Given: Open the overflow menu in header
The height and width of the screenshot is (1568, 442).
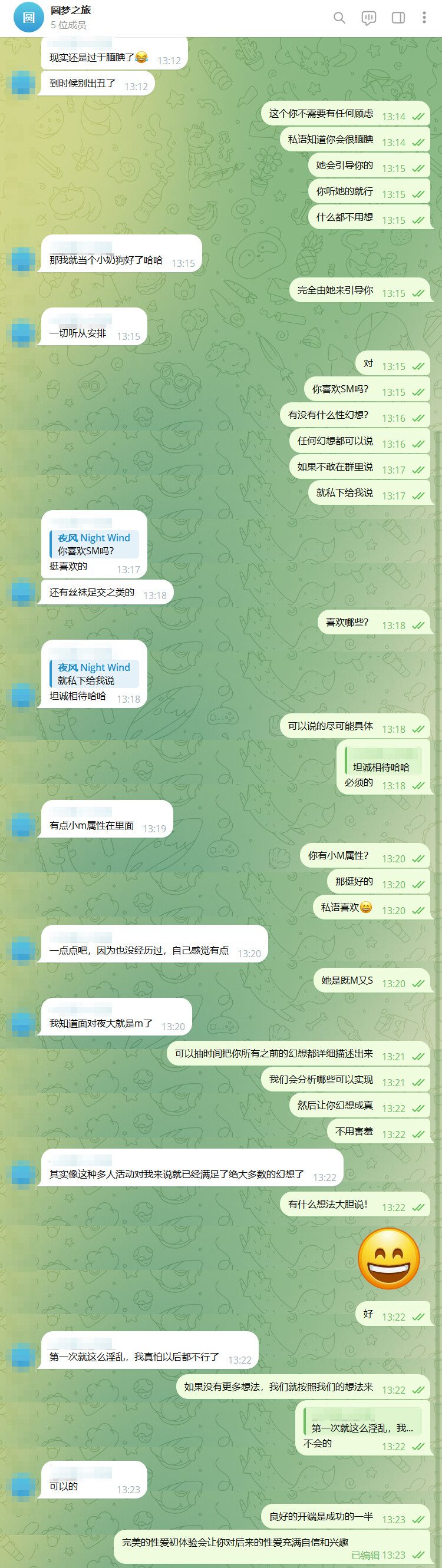Looking at the screenshot, I should (x=424, y=18).
